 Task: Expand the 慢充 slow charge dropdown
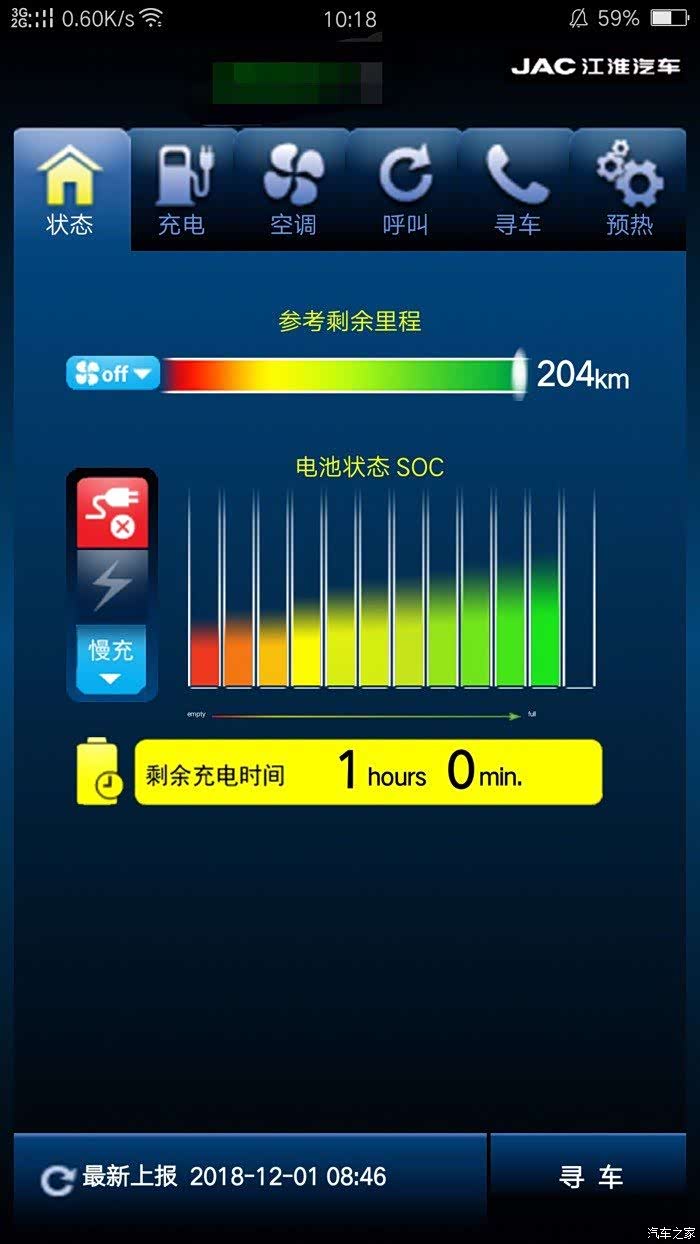pos(111,659)
